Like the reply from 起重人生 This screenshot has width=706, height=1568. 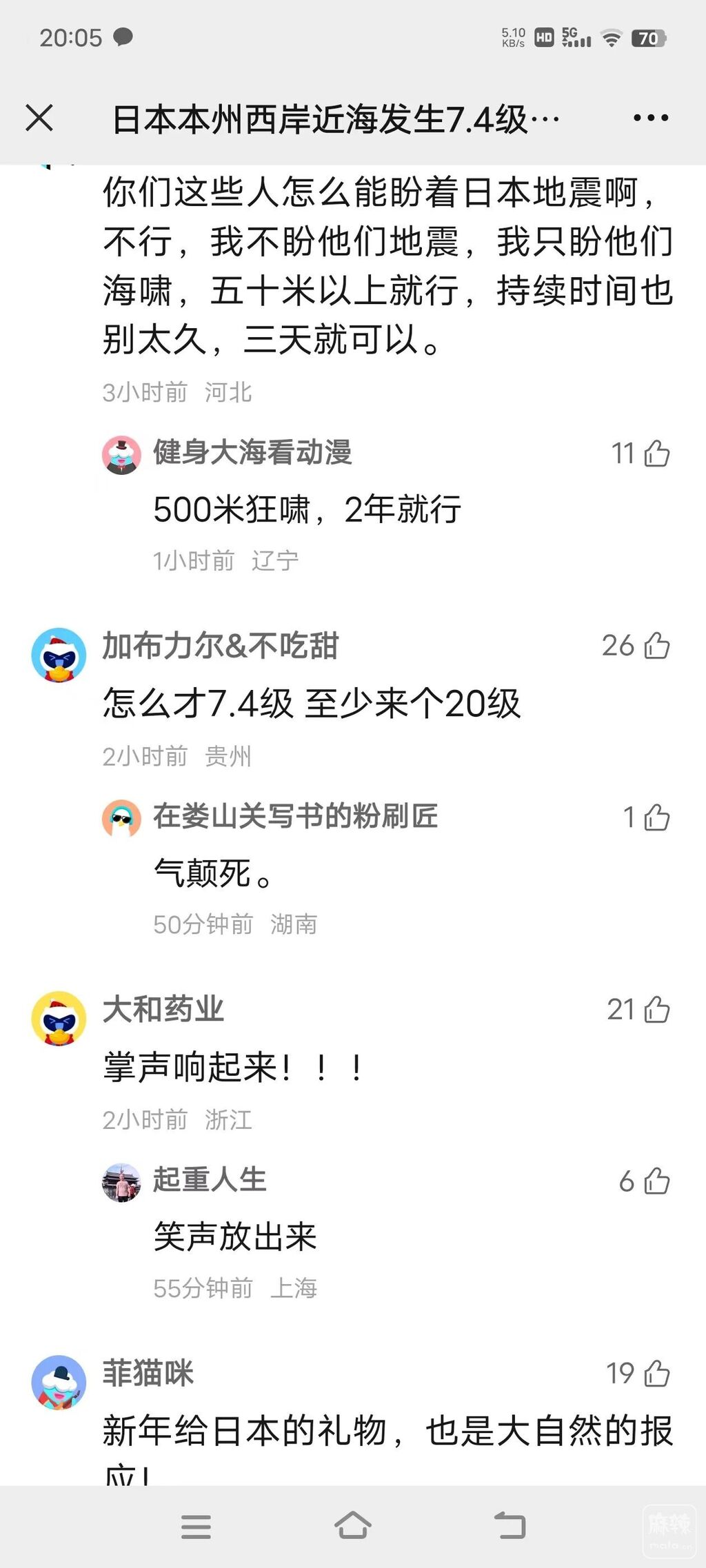(x=656, y=1181)
